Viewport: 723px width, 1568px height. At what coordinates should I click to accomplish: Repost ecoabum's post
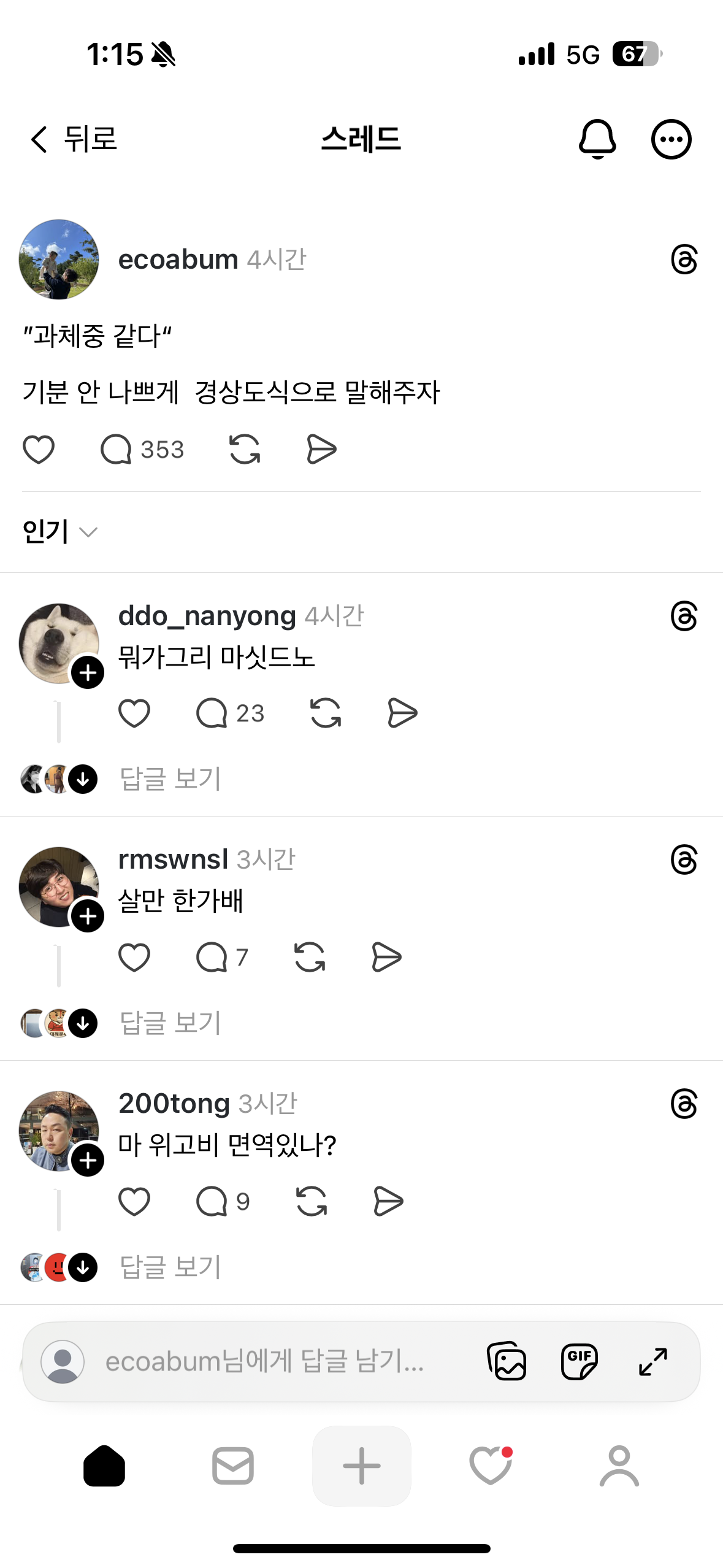point(245,450)
